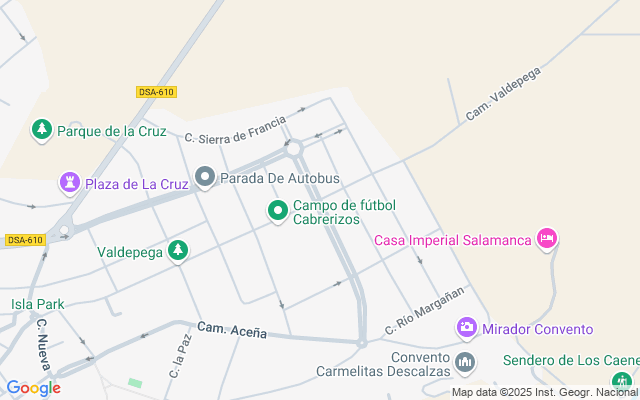Open Convento Carmelitas Descalzas marker
The height and width of the screenshot is (400, 640).
coord(465,363)
